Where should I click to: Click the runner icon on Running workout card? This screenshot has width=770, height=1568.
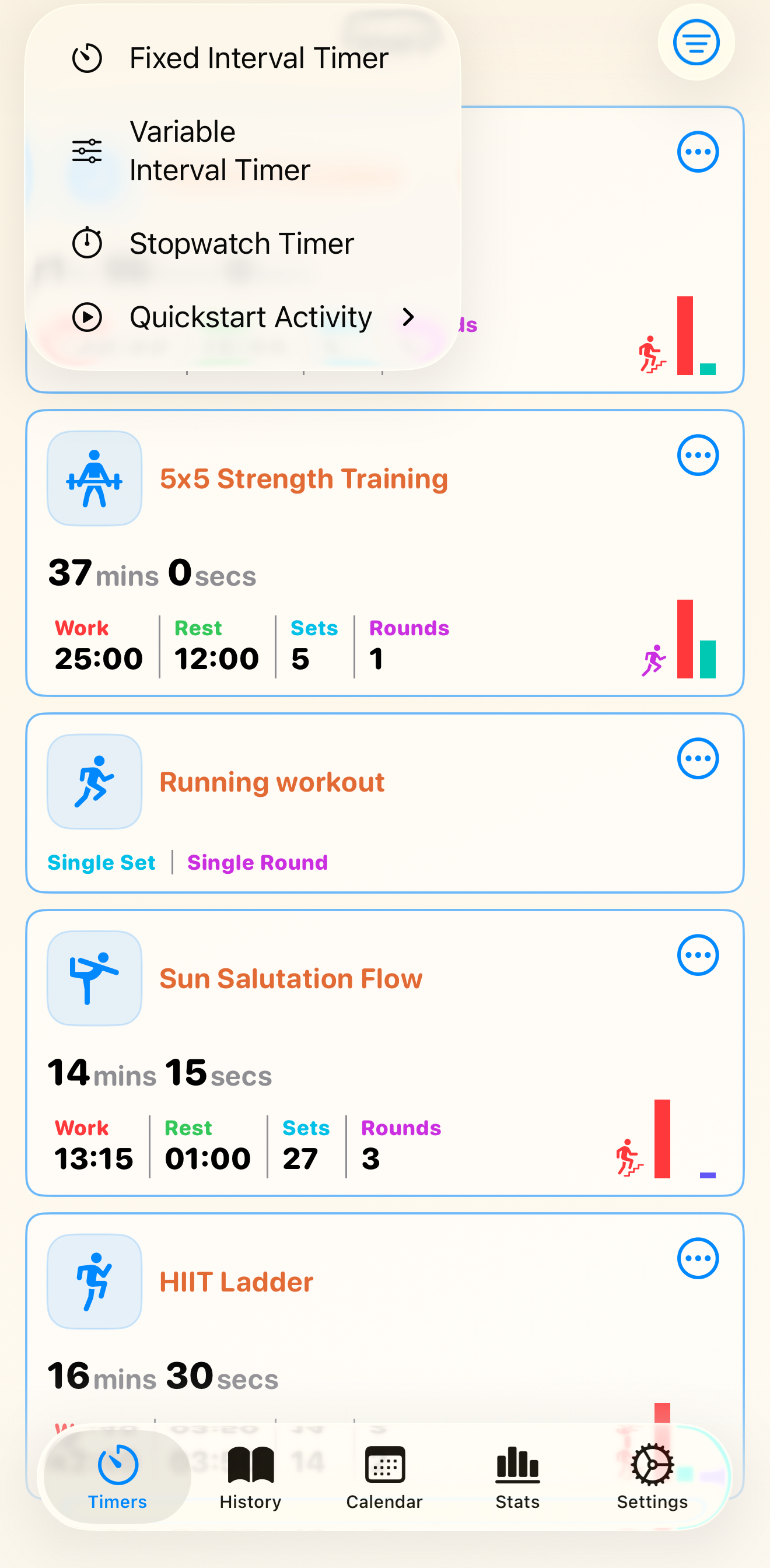[x=94, y=782]
